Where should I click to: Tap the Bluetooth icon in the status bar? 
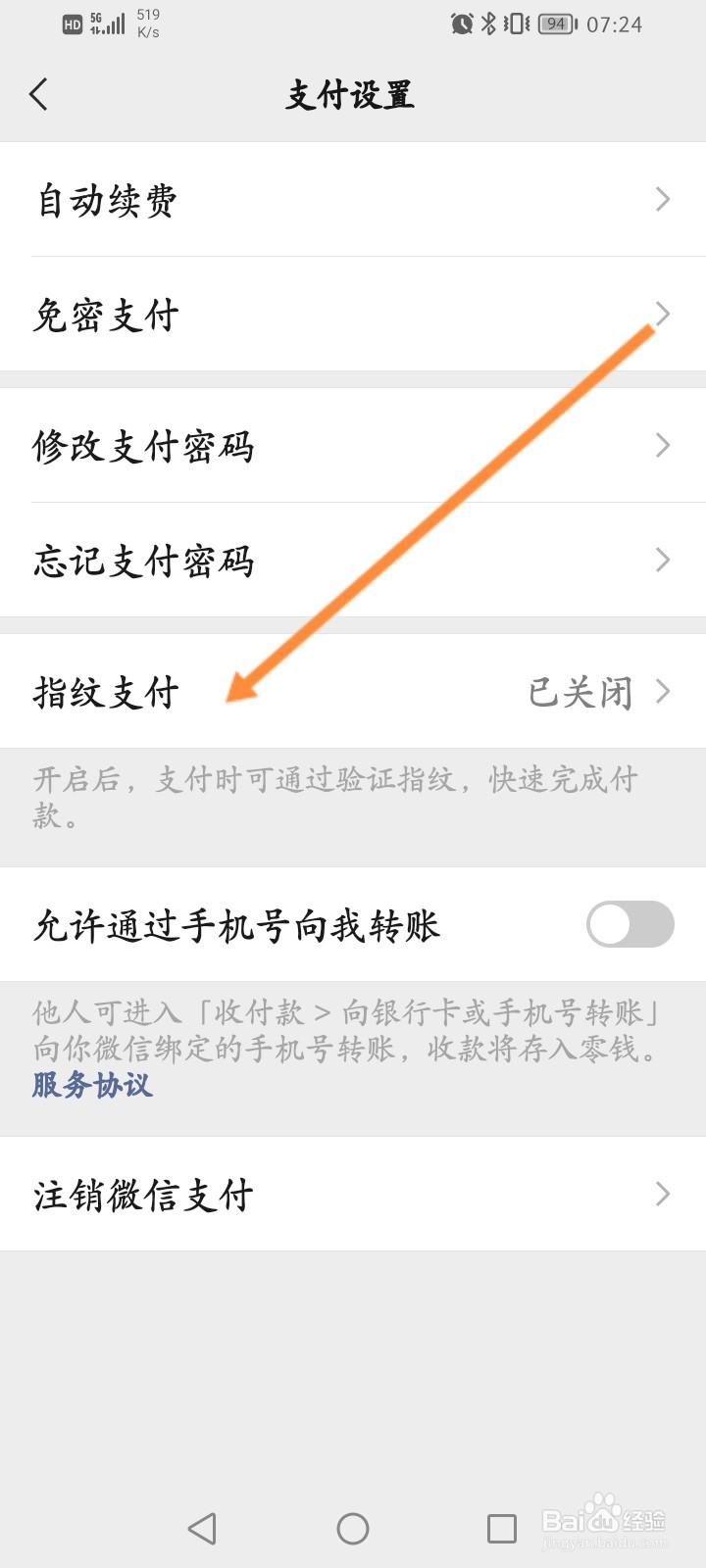point(487,24)
